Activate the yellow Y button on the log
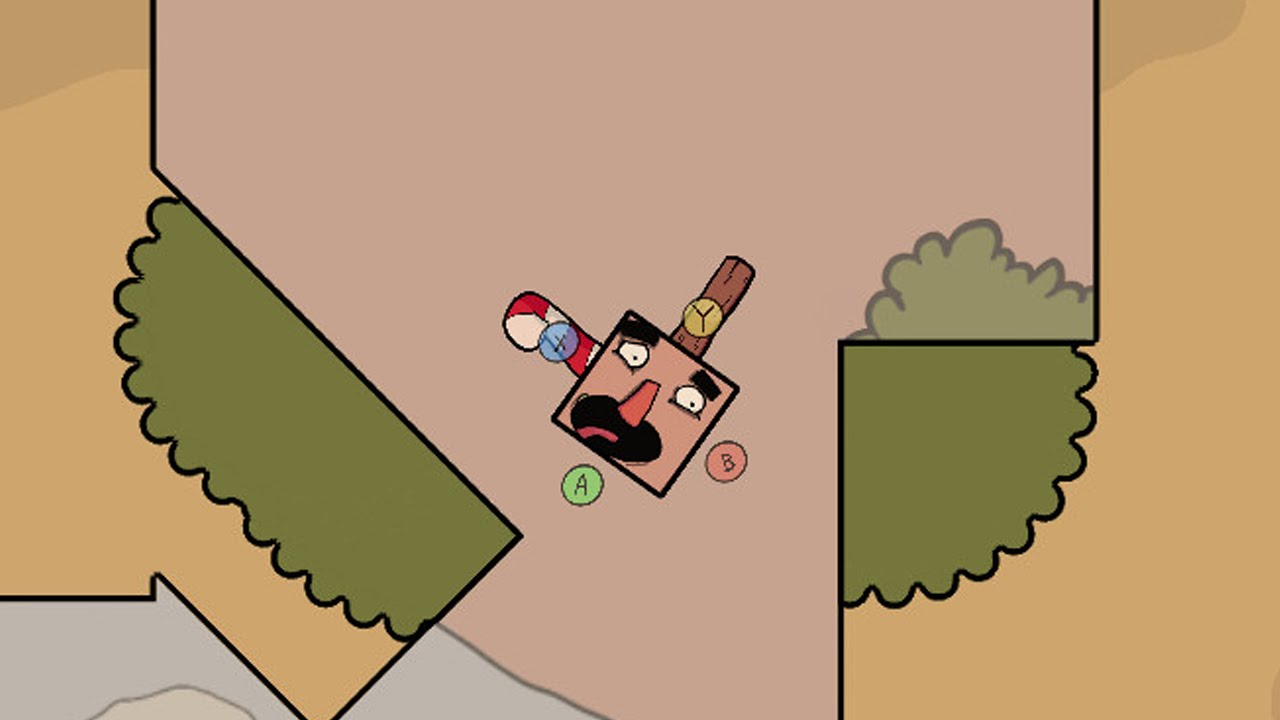 [x=703, y=318]
